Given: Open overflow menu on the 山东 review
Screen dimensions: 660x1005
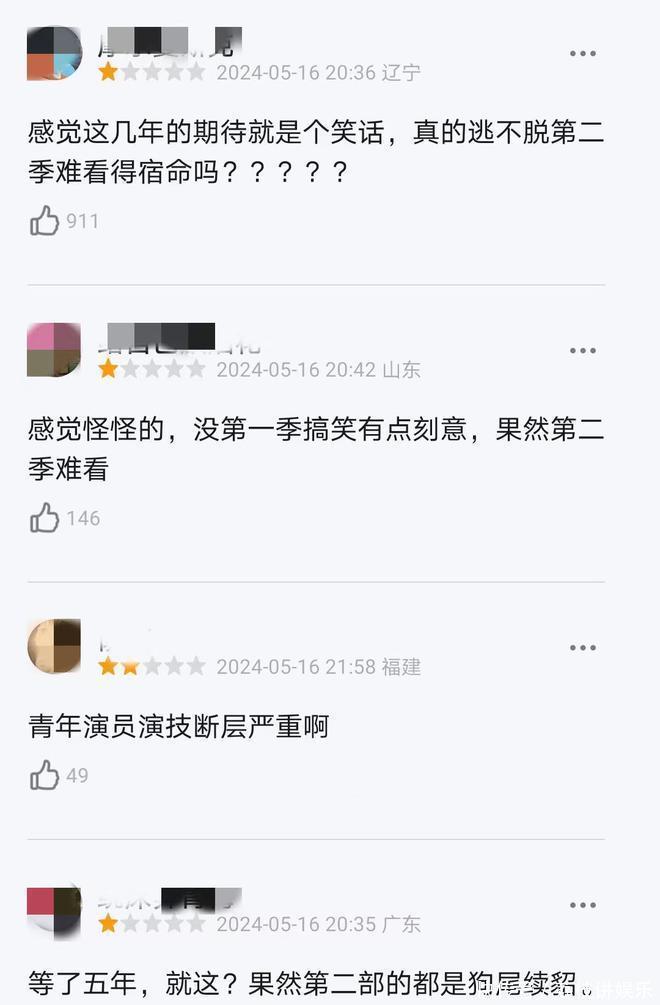Looking at the screenshot, I should (x=583, y=351).
